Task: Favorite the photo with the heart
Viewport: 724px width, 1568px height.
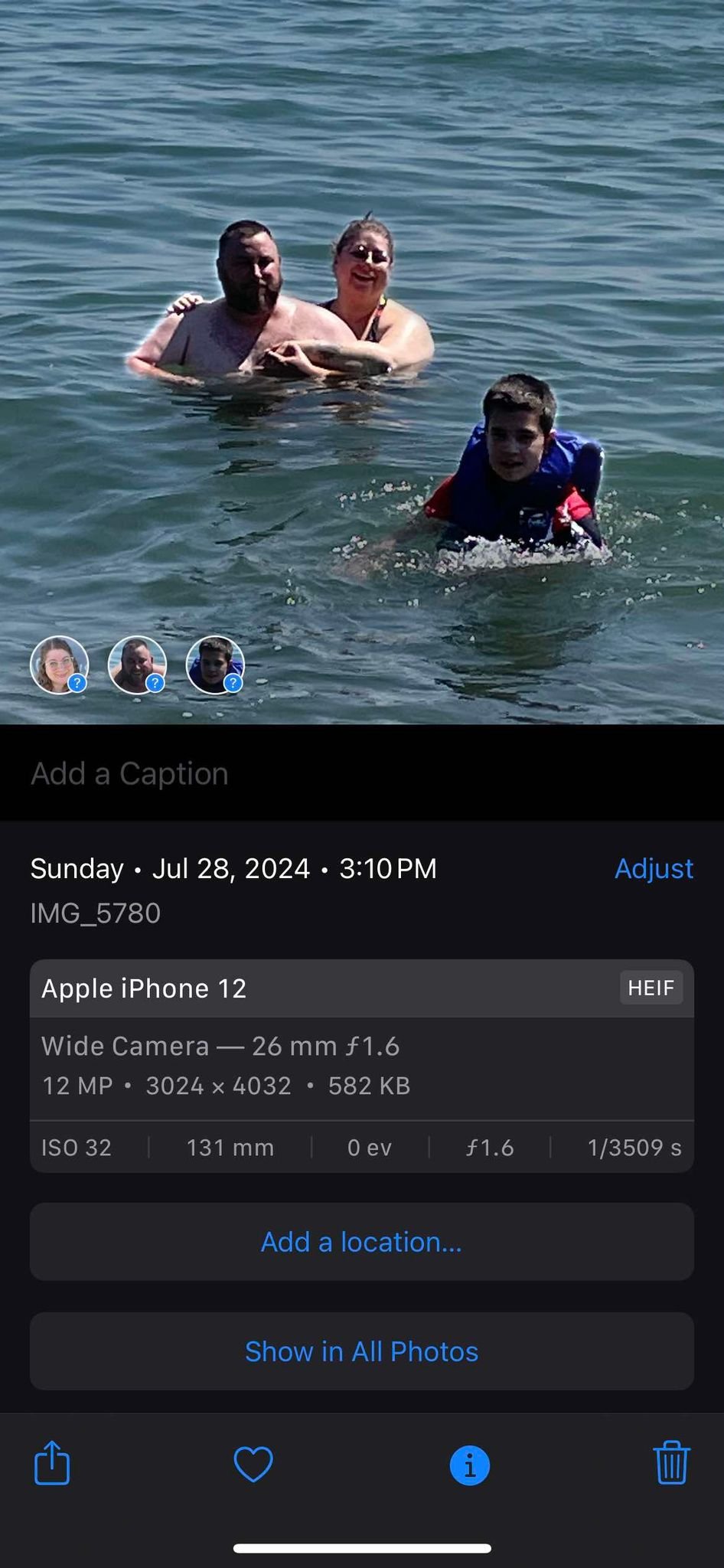Action: tap(253, 1464)
